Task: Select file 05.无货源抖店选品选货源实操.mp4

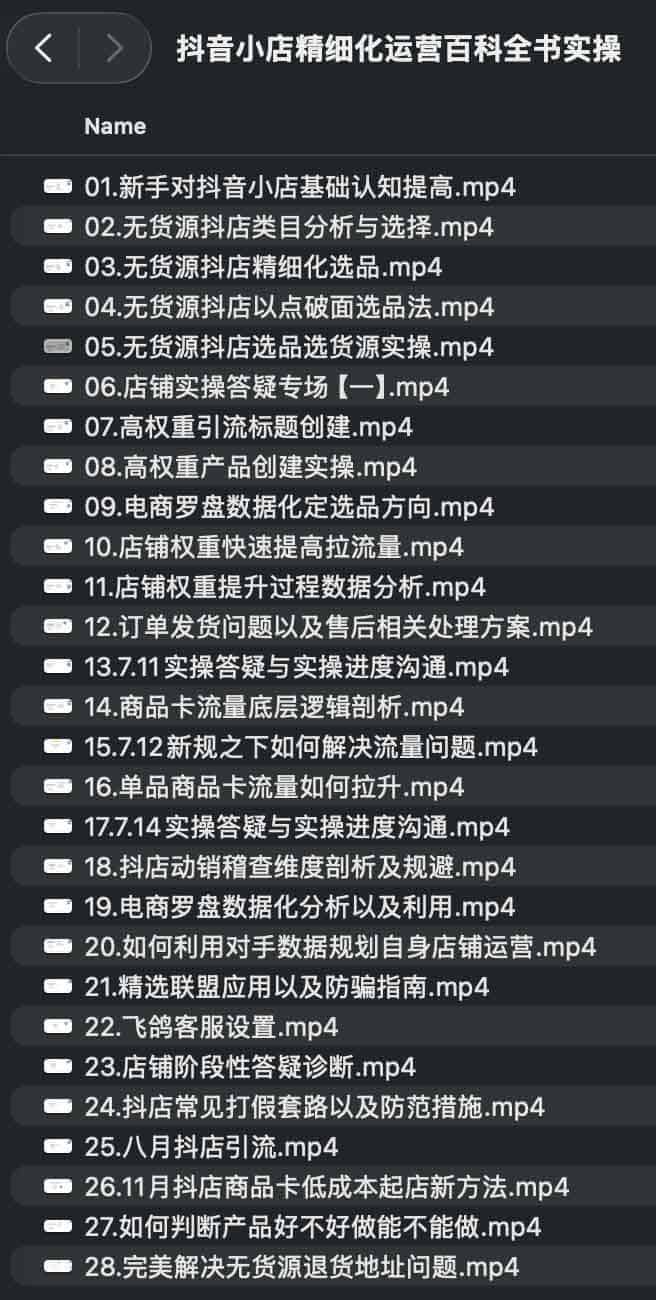Action: (x=289, y=347)
